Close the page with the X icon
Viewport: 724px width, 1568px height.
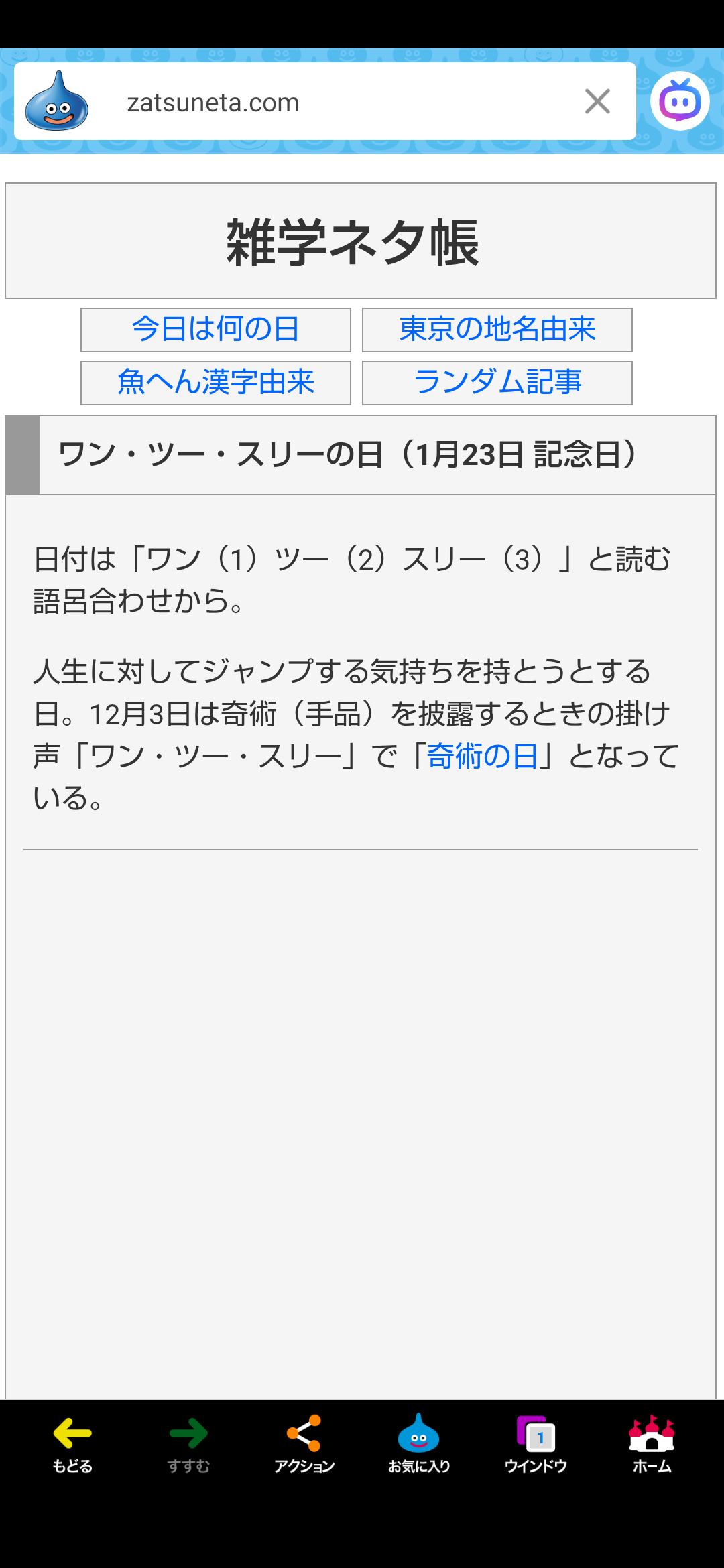point(597,102)
